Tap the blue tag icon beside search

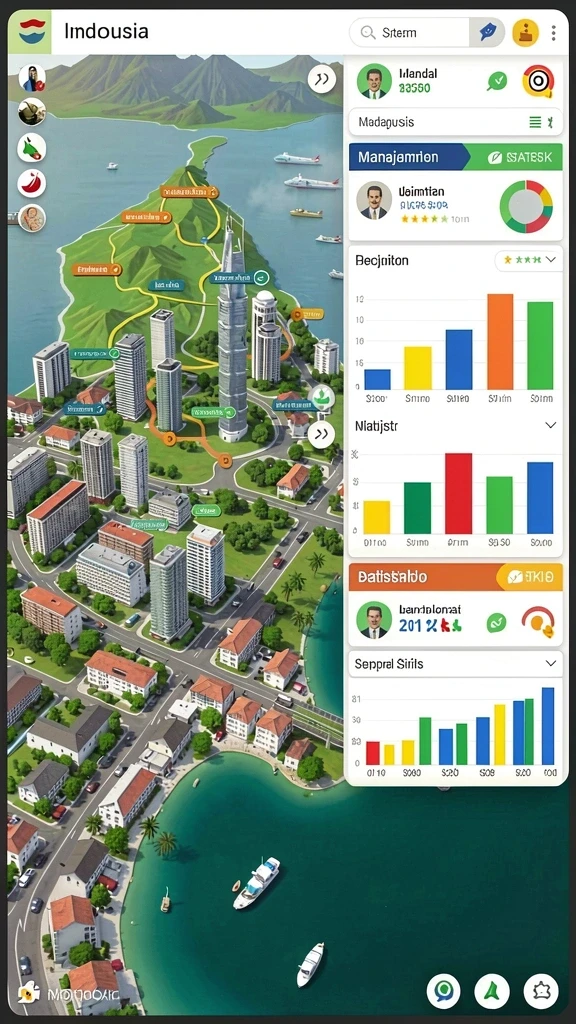[487, 32]
